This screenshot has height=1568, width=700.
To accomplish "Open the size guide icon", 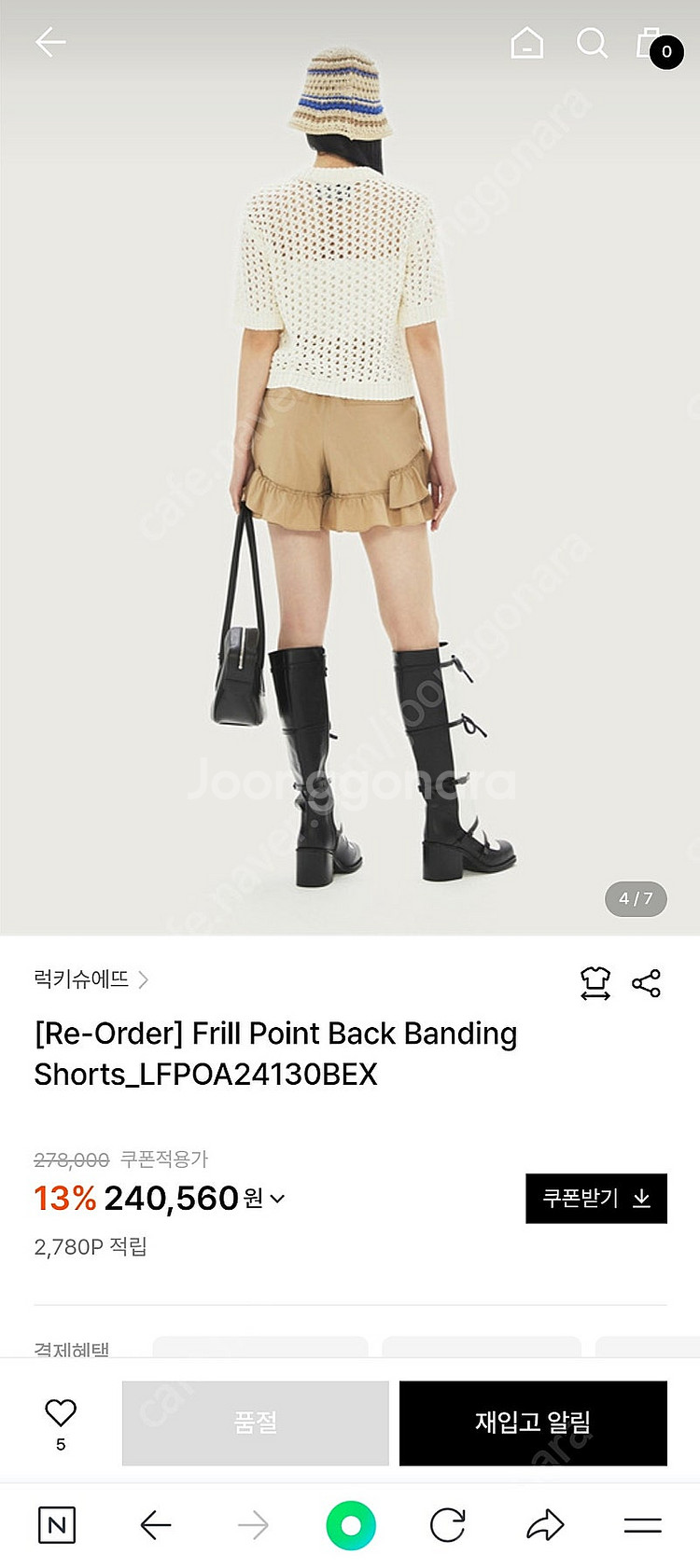I will (595, 983).
